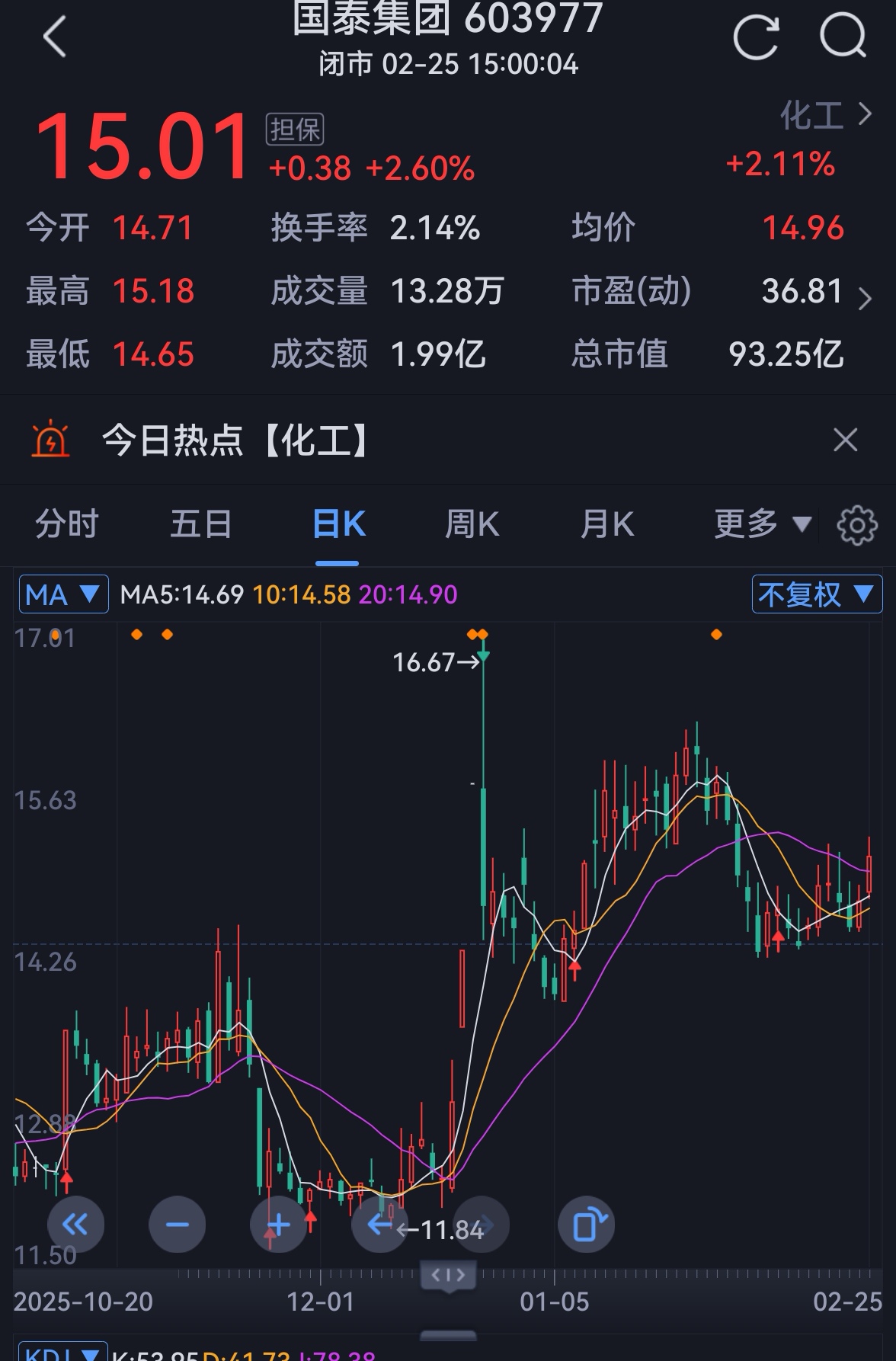Select the 日K chart tab
The height and width of the screenshot is (1361, 896).
(x=338, y=524)
